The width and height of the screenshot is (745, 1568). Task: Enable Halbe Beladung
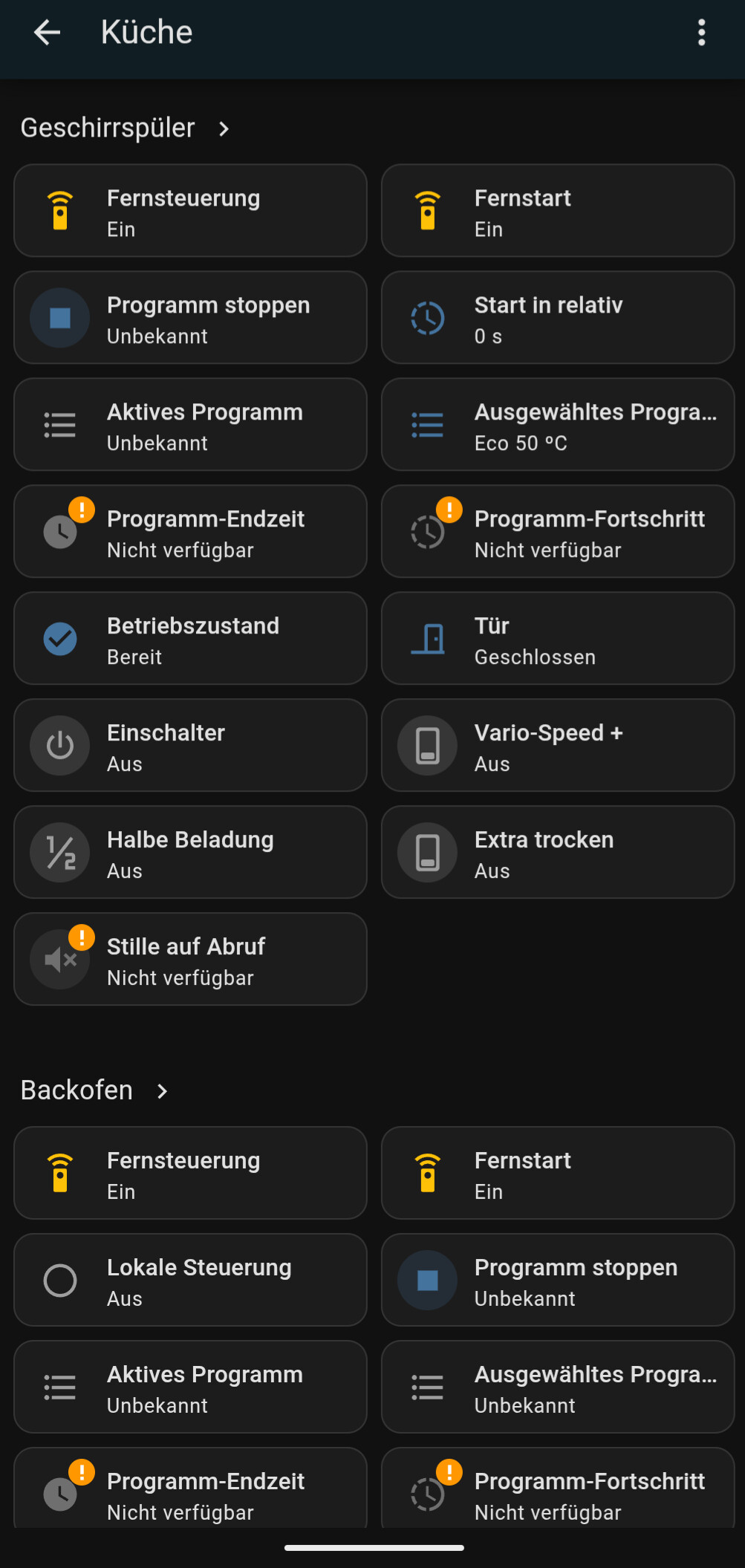coord(60,853)
